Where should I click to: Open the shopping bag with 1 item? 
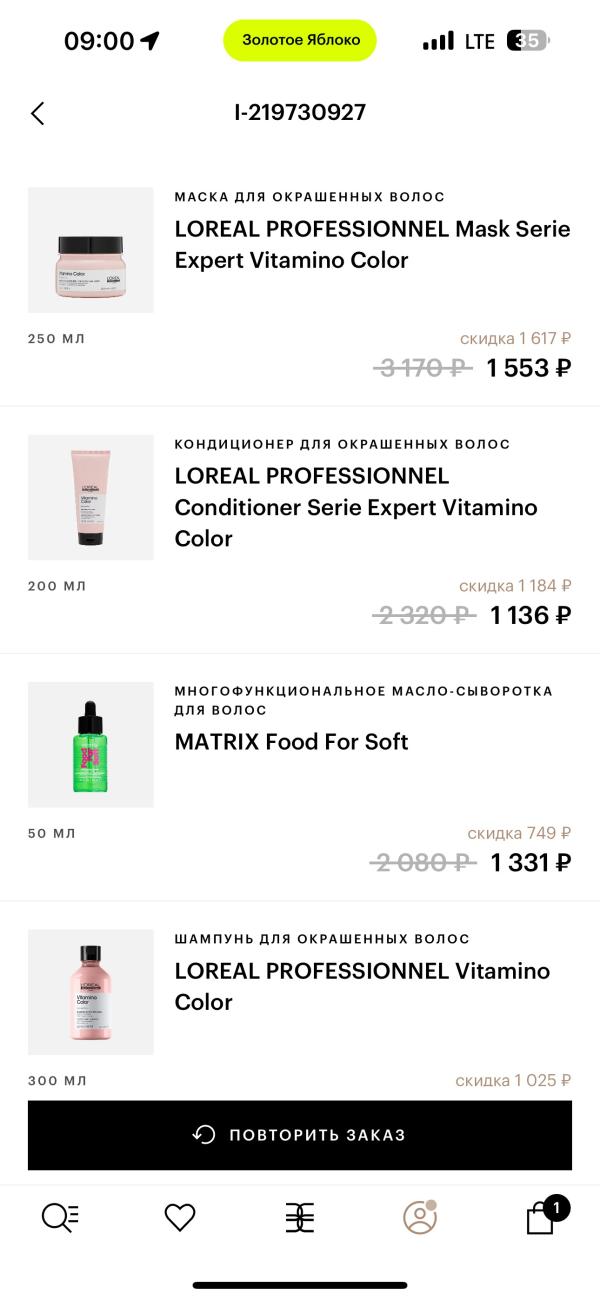point(541,1217)
